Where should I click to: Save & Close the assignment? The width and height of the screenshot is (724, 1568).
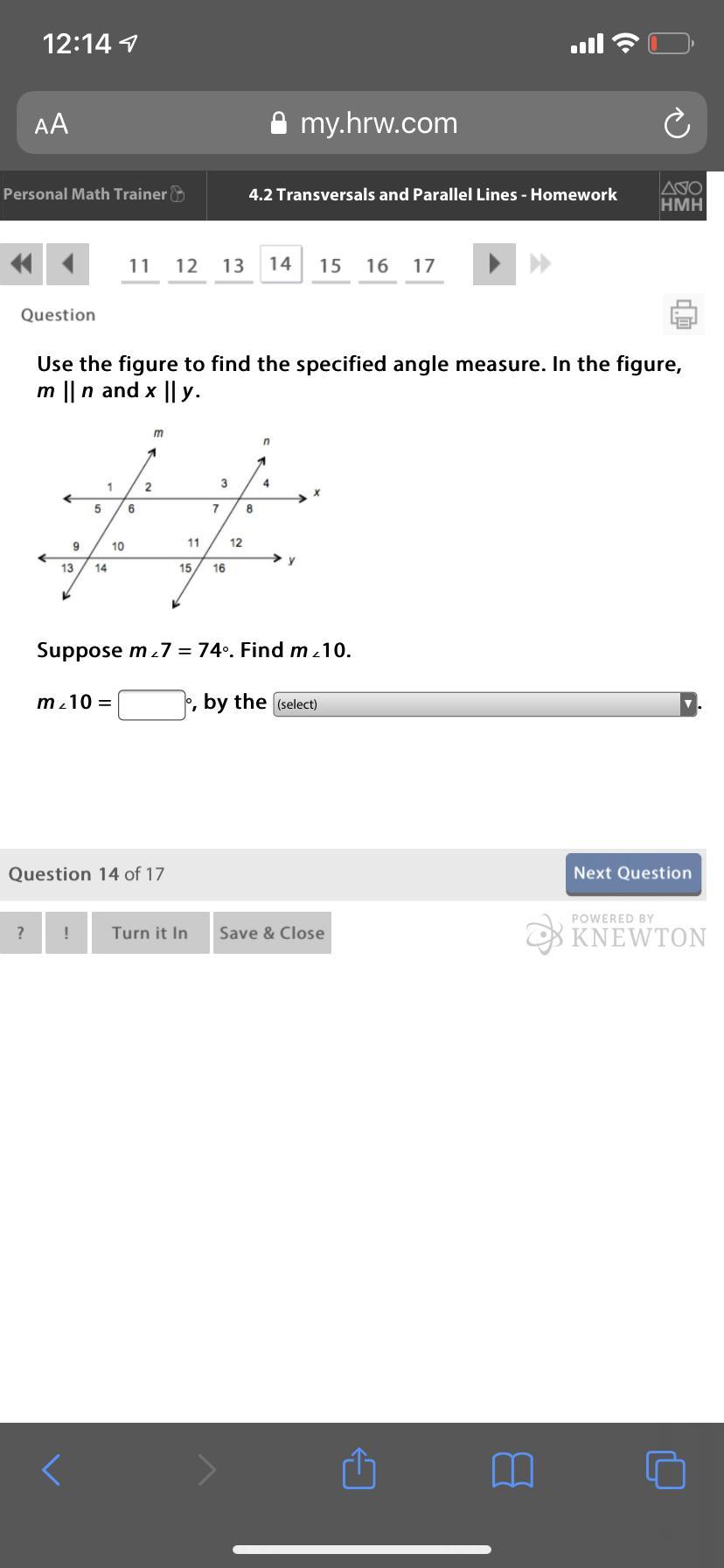(272, 933)
